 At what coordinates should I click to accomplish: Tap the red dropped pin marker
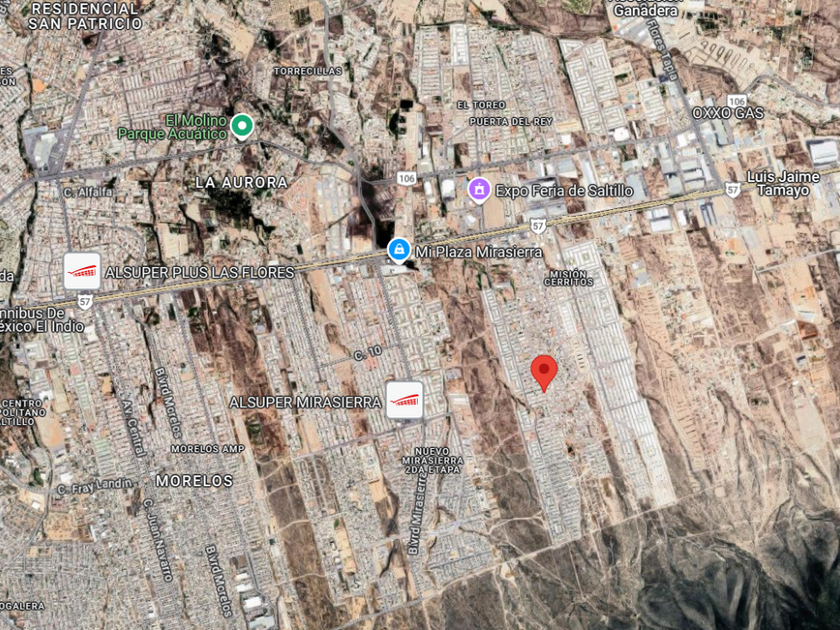(x=544, y=373)
